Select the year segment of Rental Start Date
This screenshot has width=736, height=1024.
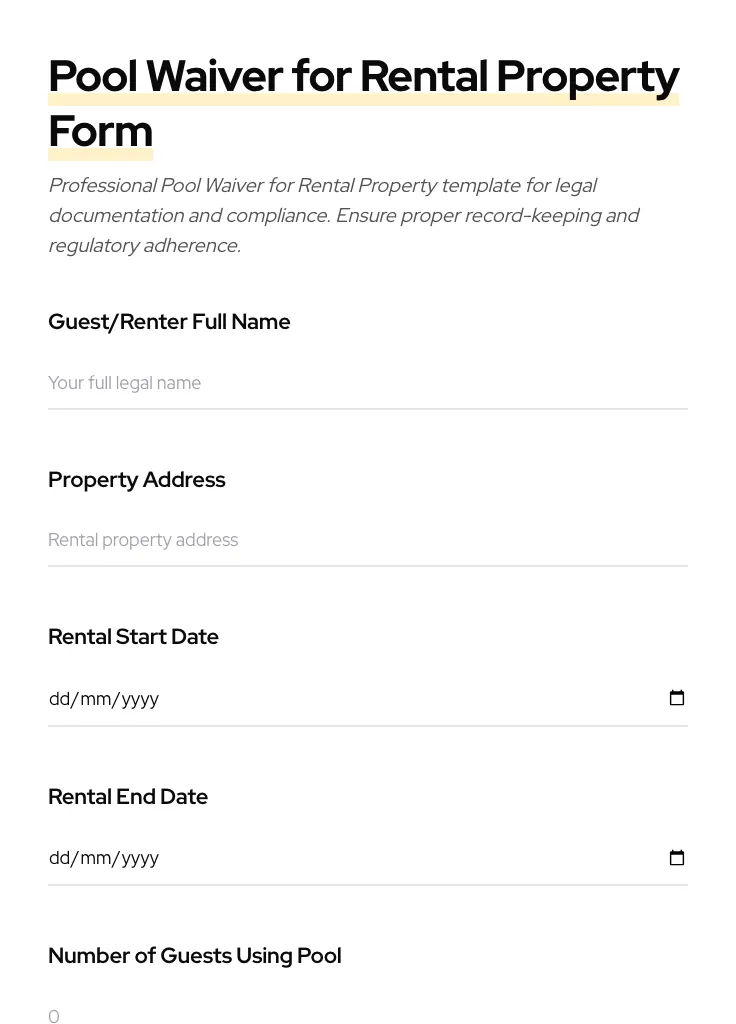click(138, 698)
